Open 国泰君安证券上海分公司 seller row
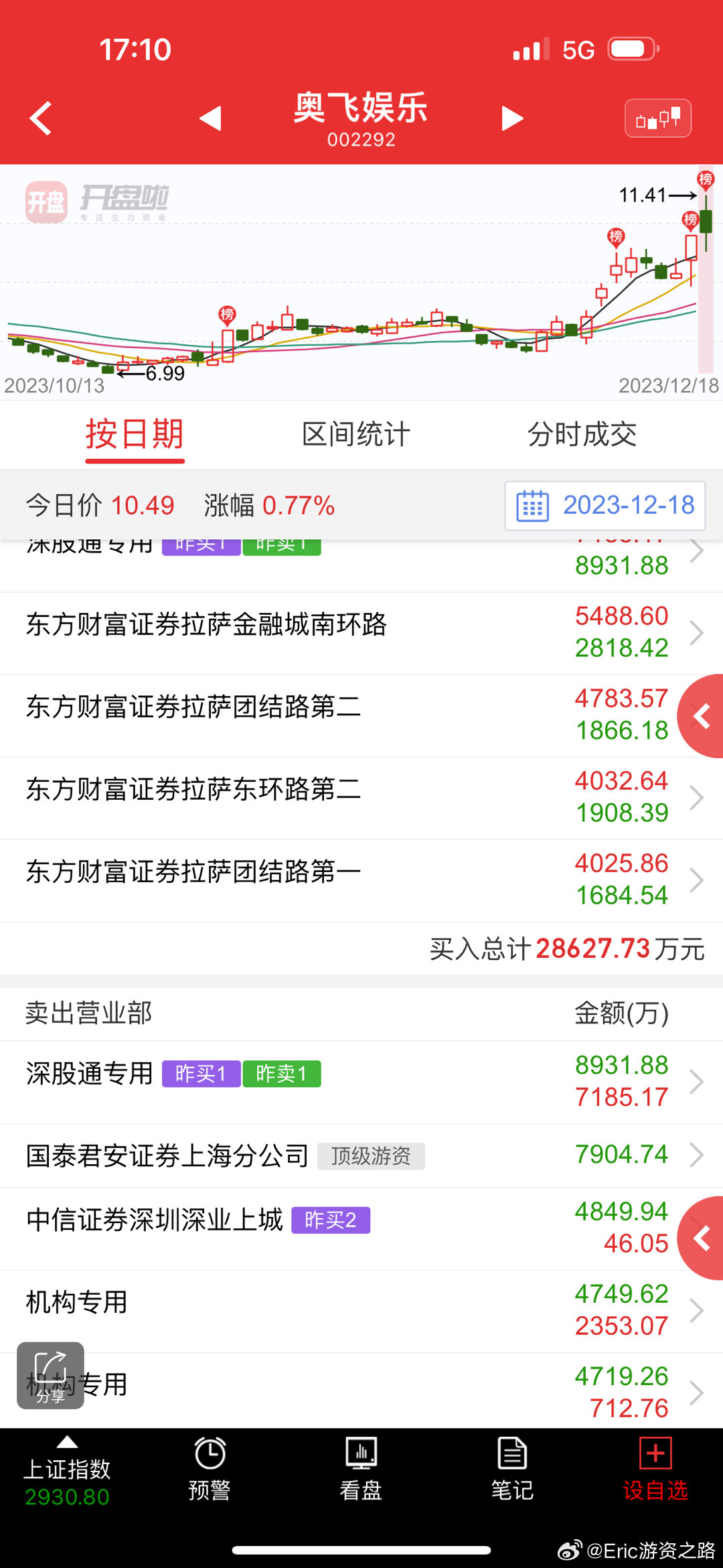 (x=361, y=1155)
